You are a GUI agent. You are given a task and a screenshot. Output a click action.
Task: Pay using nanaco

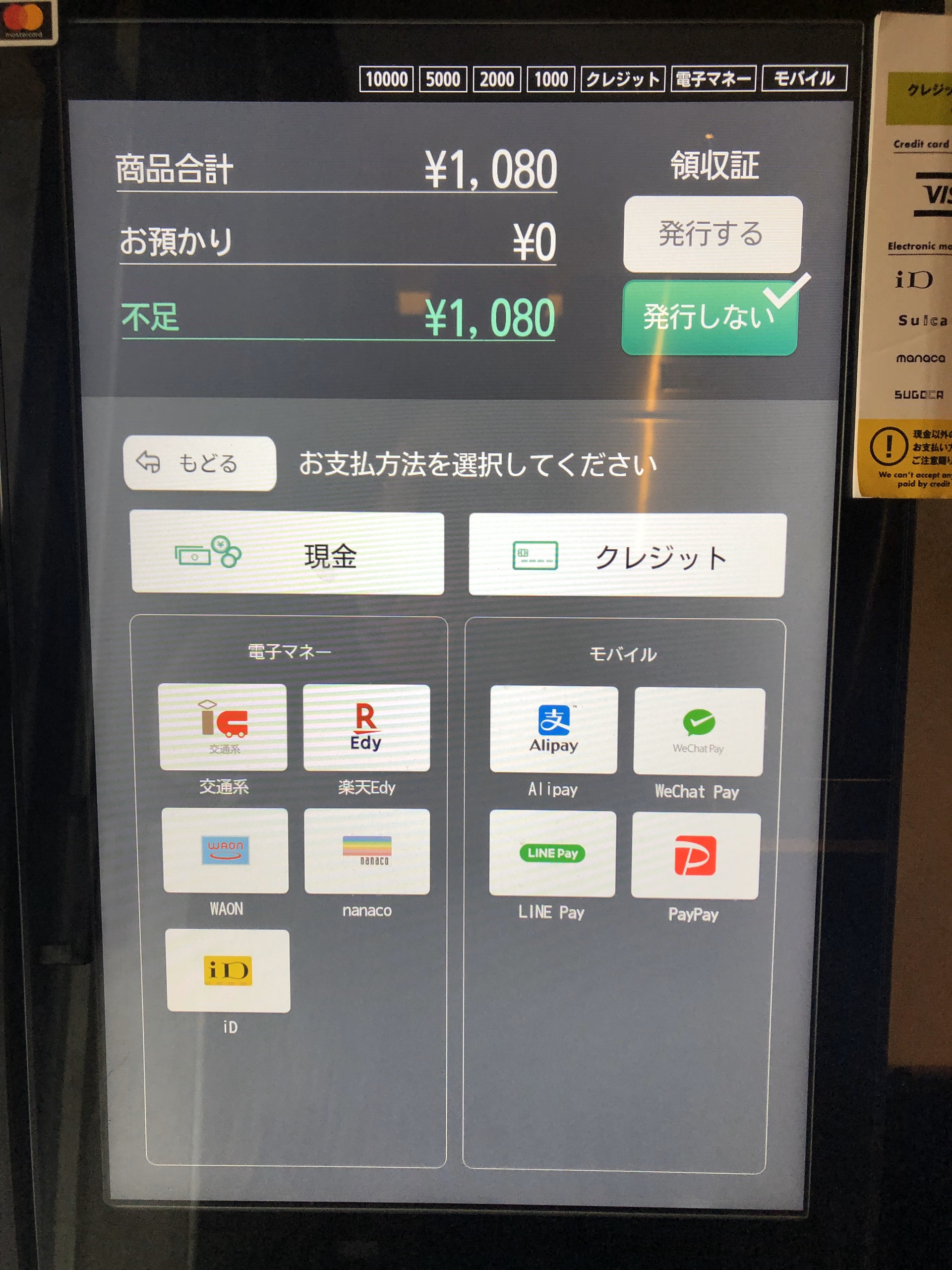pos(367,851)
